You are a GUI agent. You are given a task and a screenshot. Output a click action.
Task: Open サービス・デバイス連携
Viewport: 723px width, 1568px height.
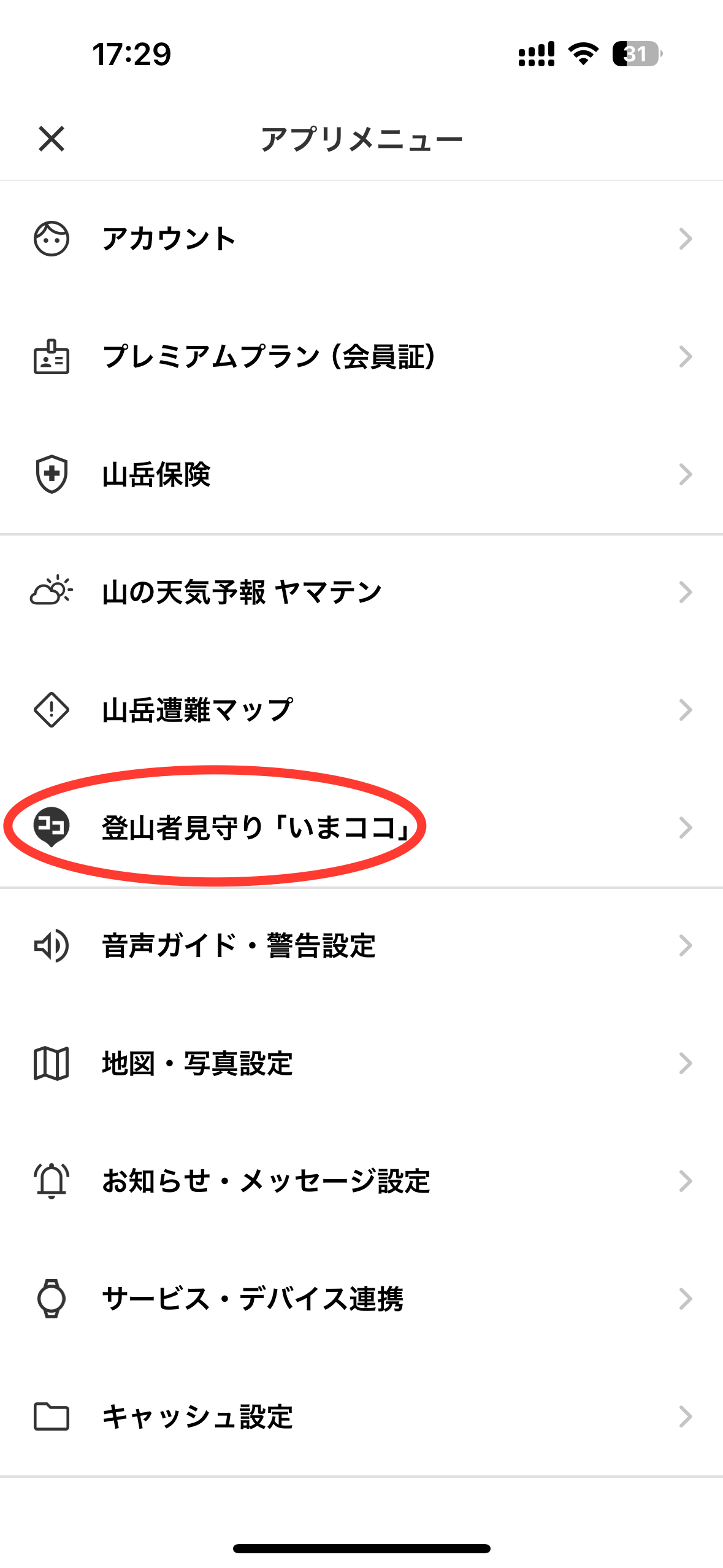click(x=361, y=1299)
